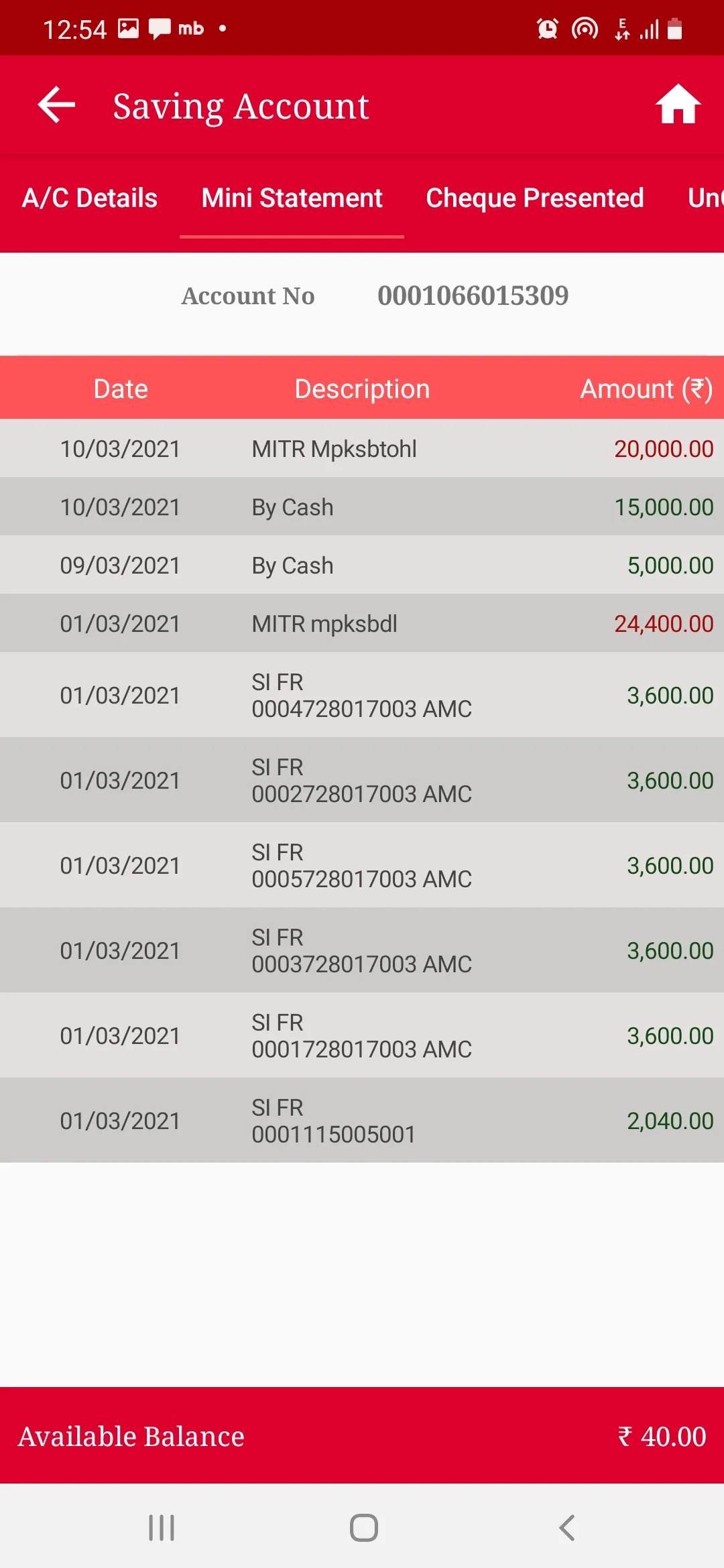Tap the alarm clock status bar icon
This screenshot has height=1568, width=724.
point(546,27)
